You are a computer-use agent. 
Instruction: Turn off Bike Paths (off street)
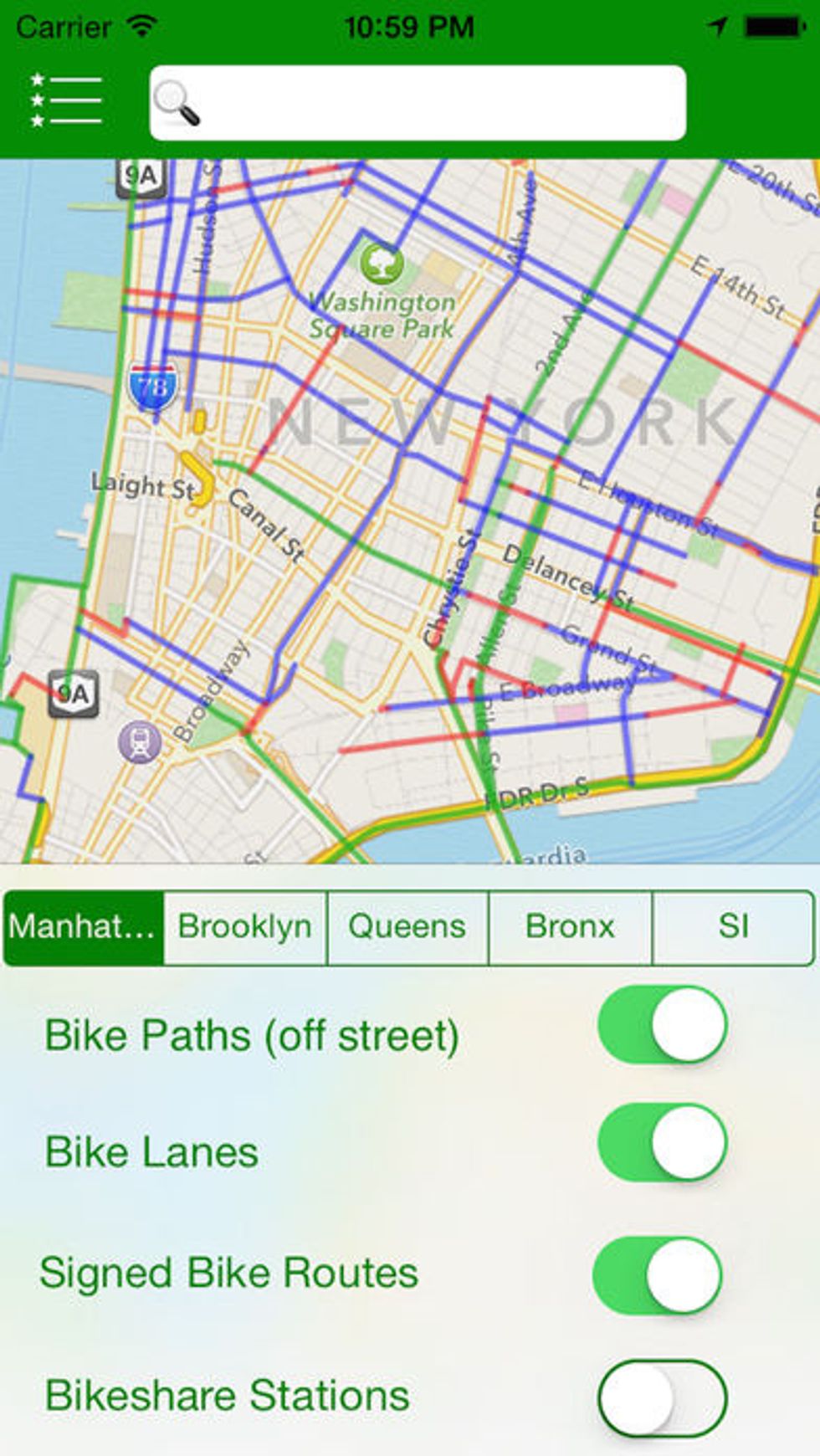coord(663,1025)
